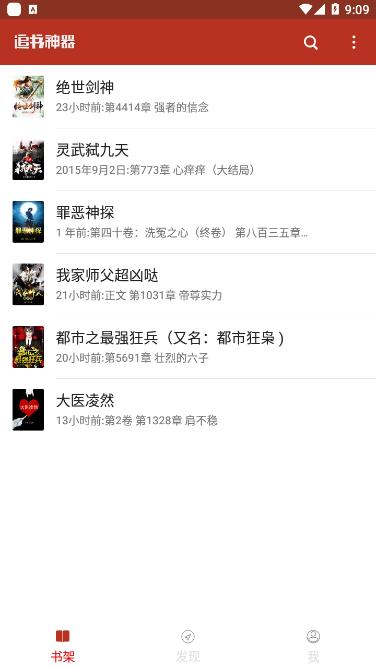Open the three-dot overflow menu
The image size is (376, 668).
click(354, 42)
